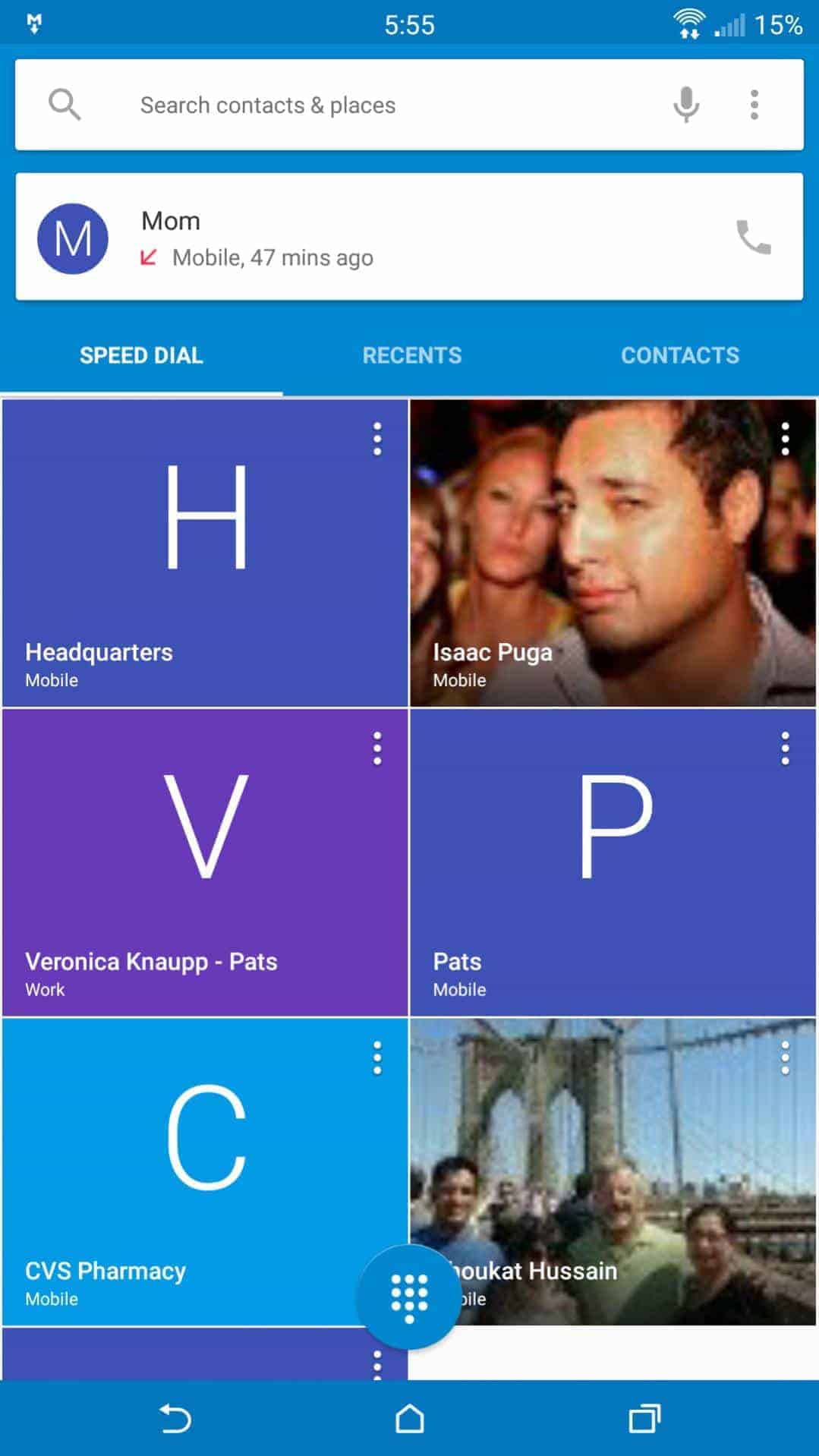Select the Speed Dial tab
This screenshot has width=819, height=1456.
tap(141, 355)
